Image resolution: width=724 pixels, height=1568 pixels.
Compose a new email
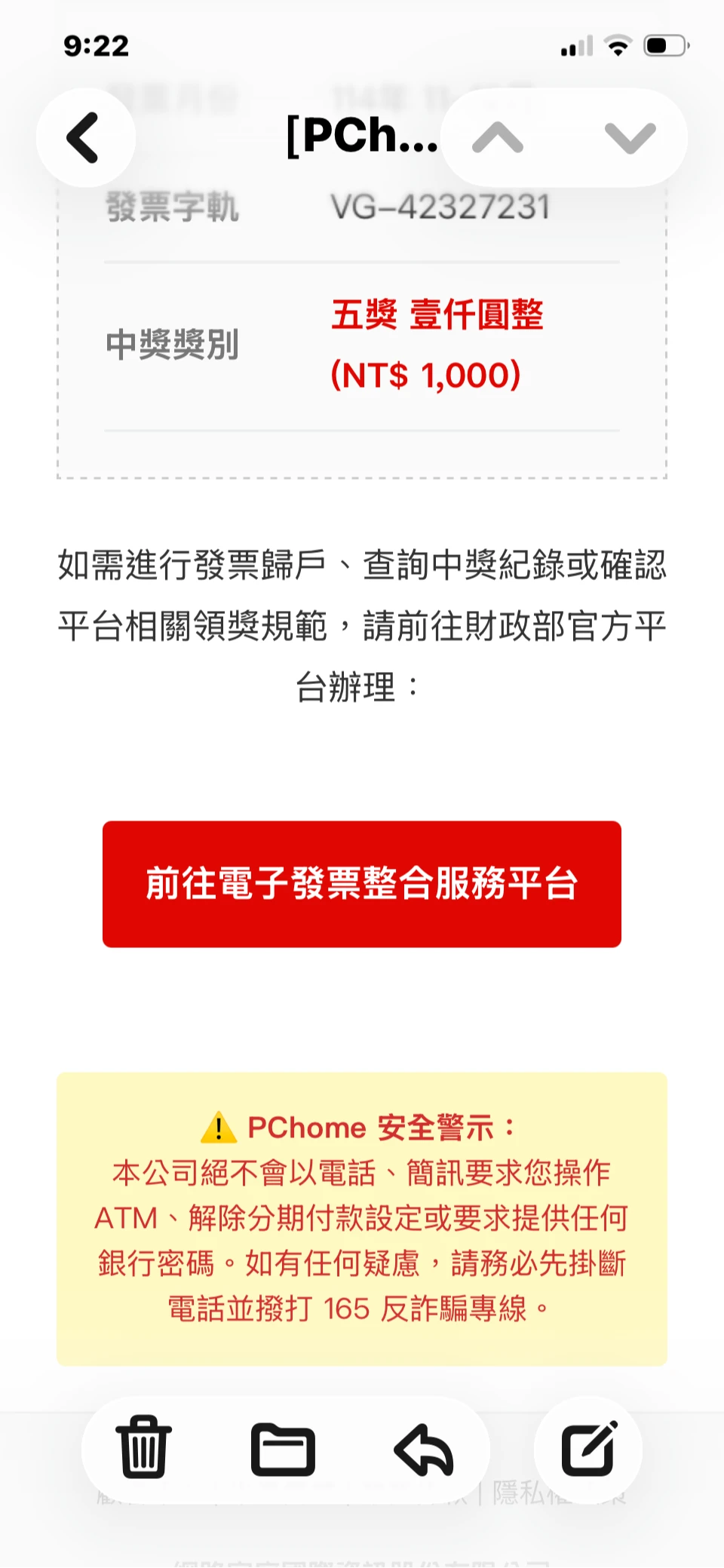point(589,1449)
